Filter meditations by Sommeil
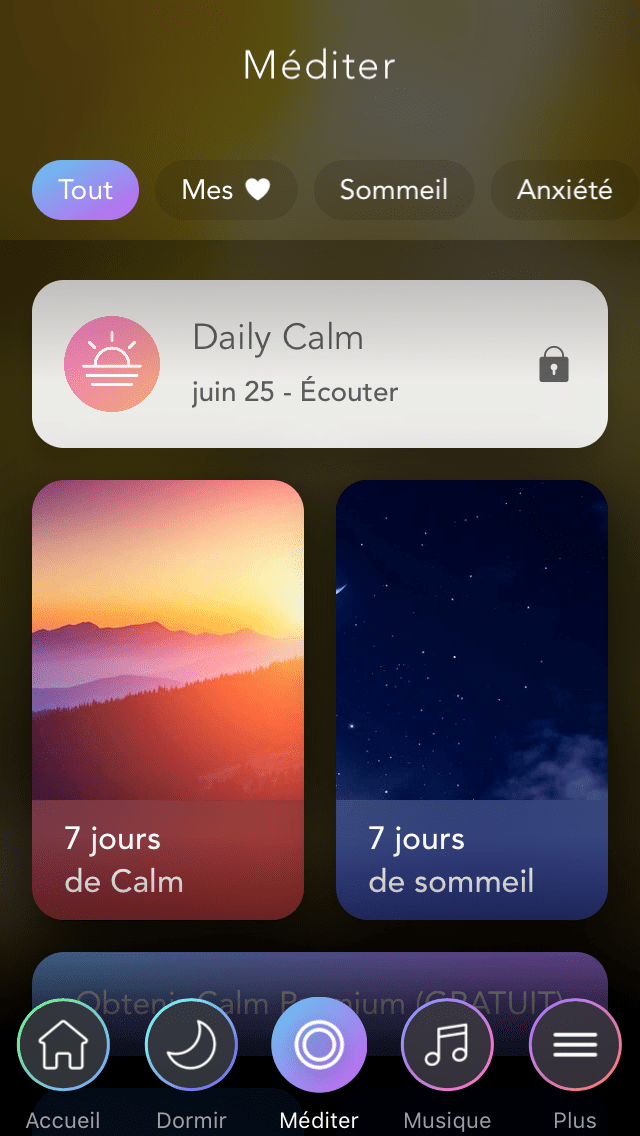This screenshot has height=1136, width=640. click(x=393, y=190)
